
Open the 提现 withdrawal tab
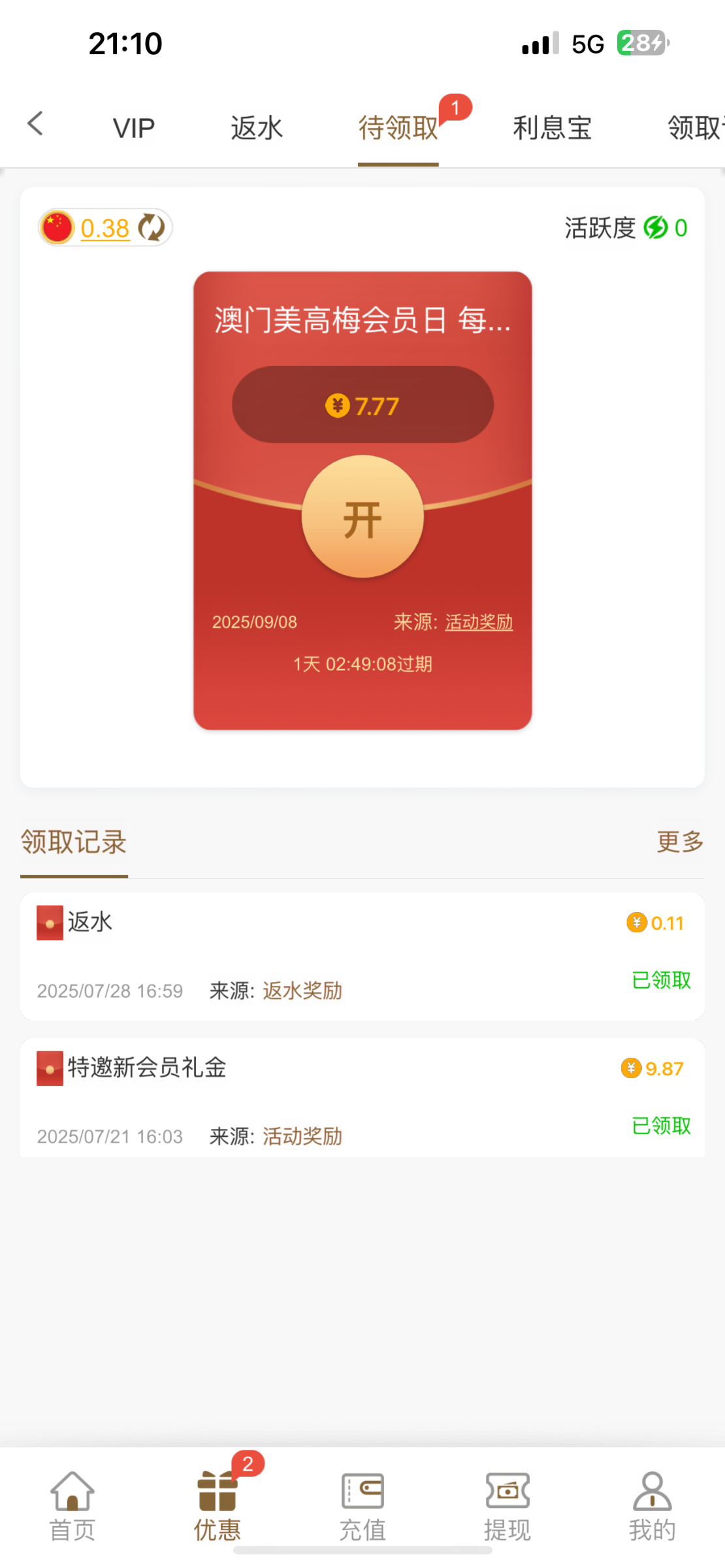pyautogui.click(x=507, y=1507)
